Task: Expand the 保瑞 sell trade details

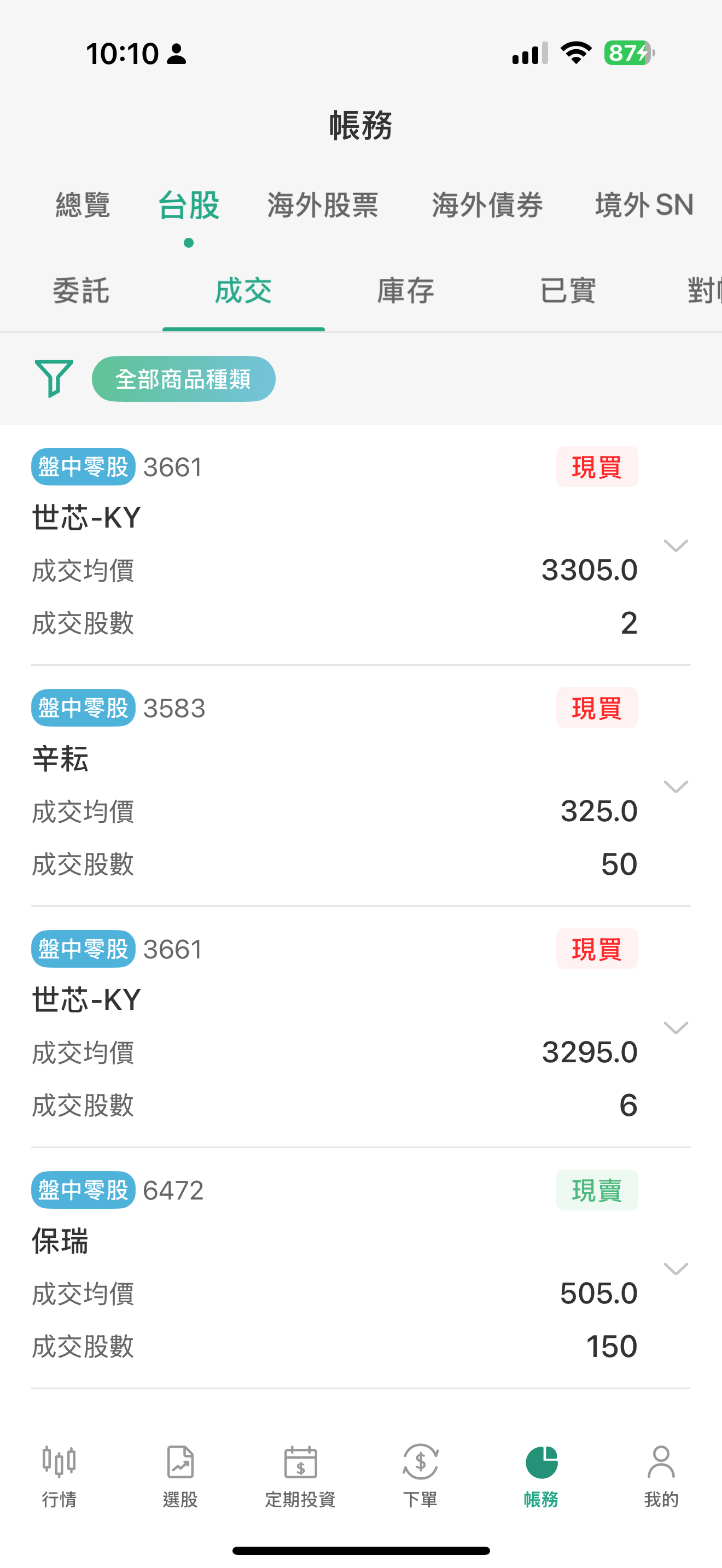Action: tap(675, 1268)
